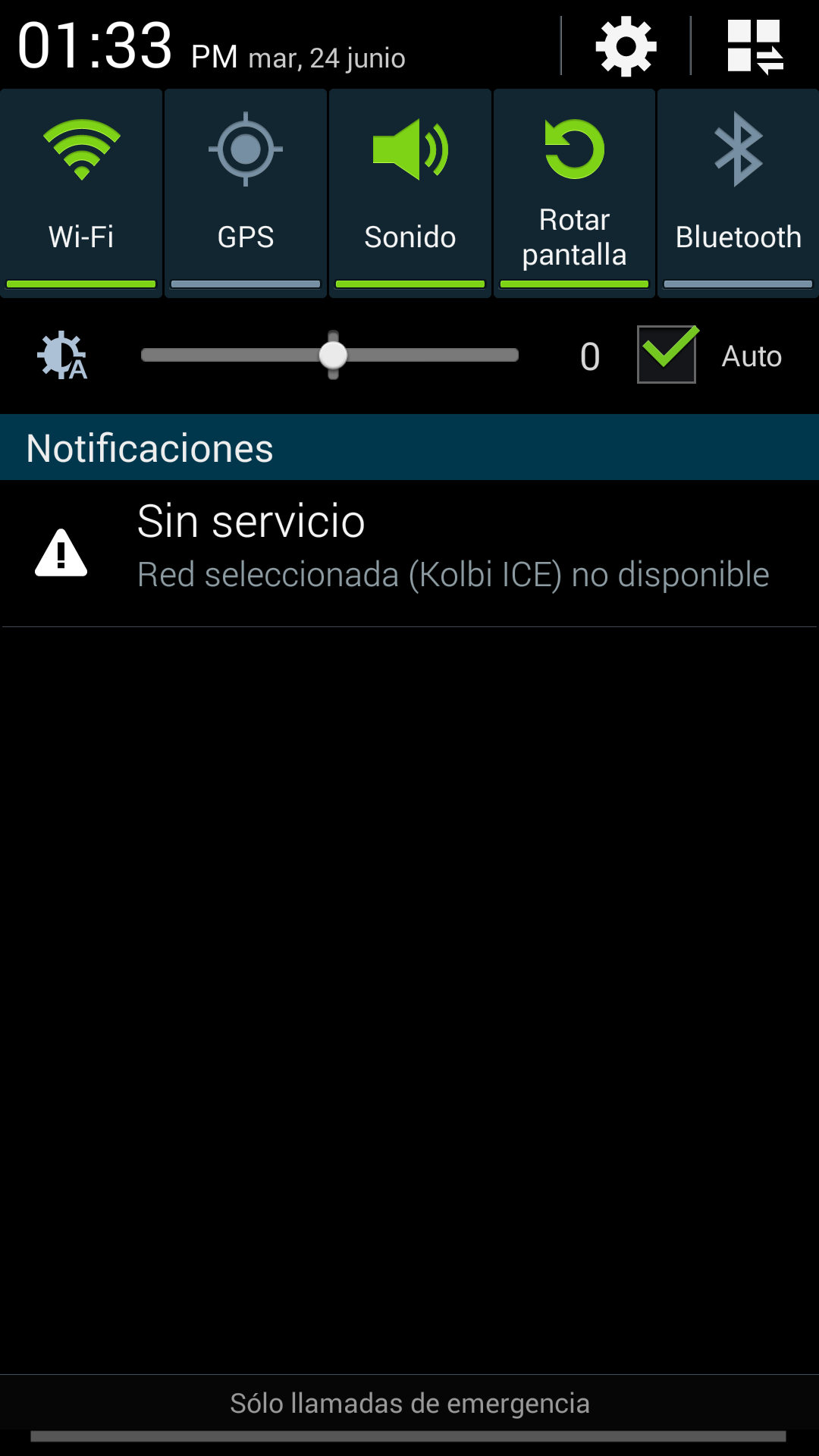Viewport: 819px width, 1456px height.
Task: Enable GPS location
Action: click(x=246, y=193)
